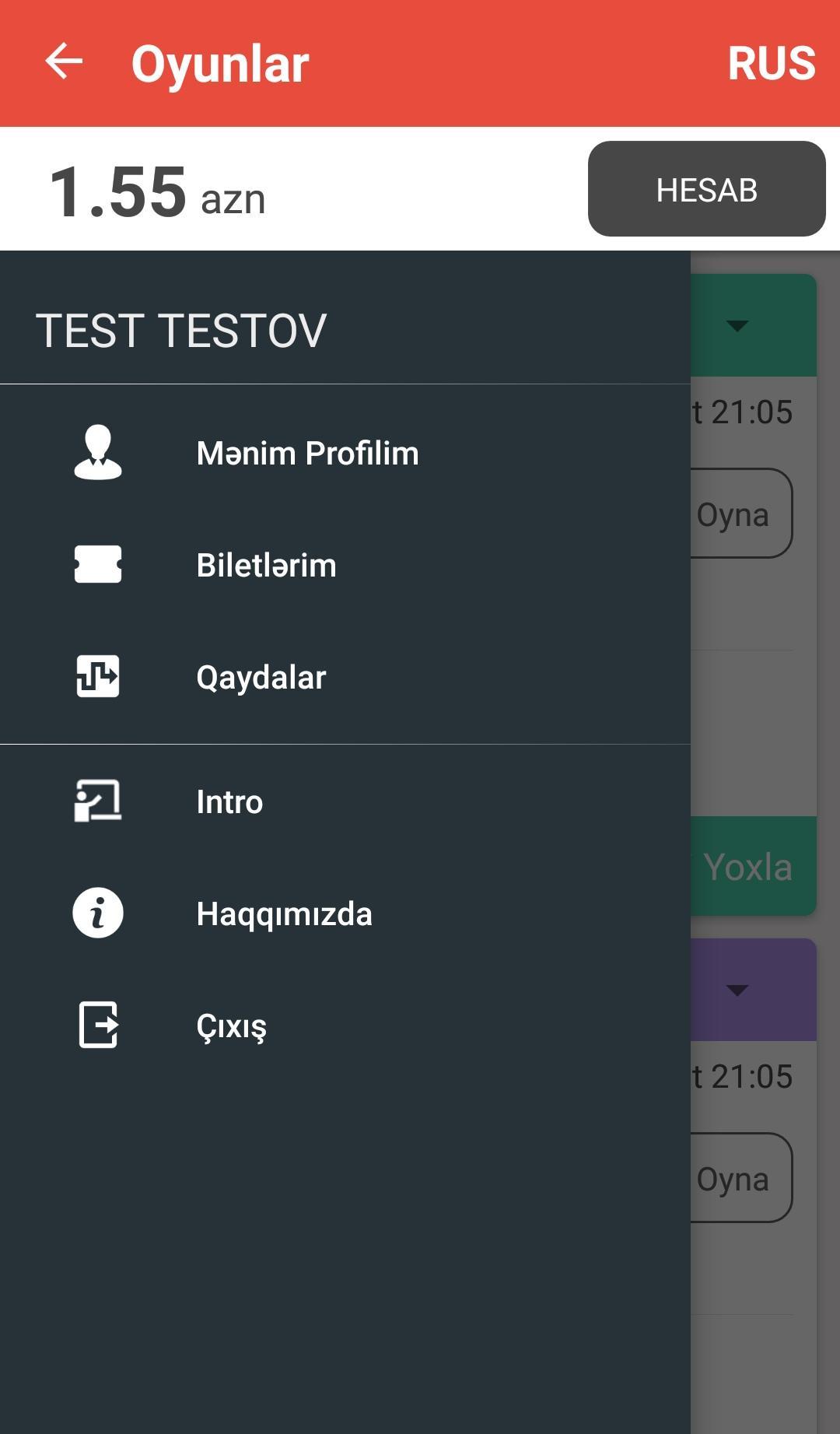Expand the green game card dropdown arrow
Screen dimensions: 840x1434
[737, 326]
